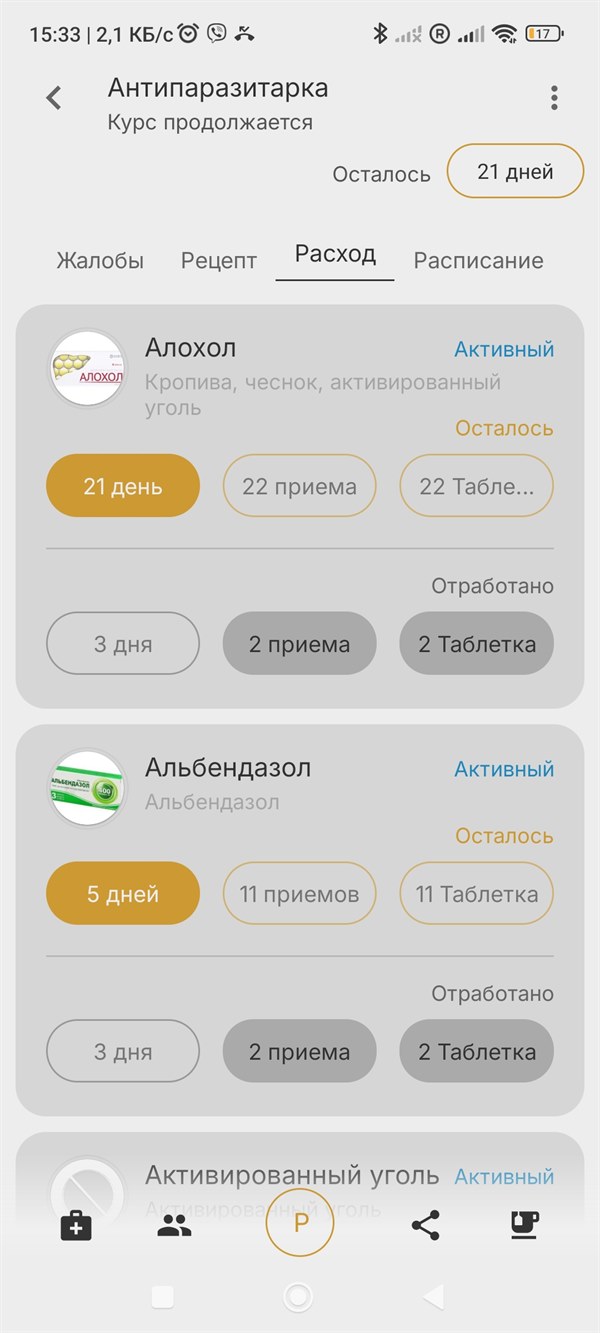Switch to the Жалобы tab

pyautogui.click(x=100, y=261)
